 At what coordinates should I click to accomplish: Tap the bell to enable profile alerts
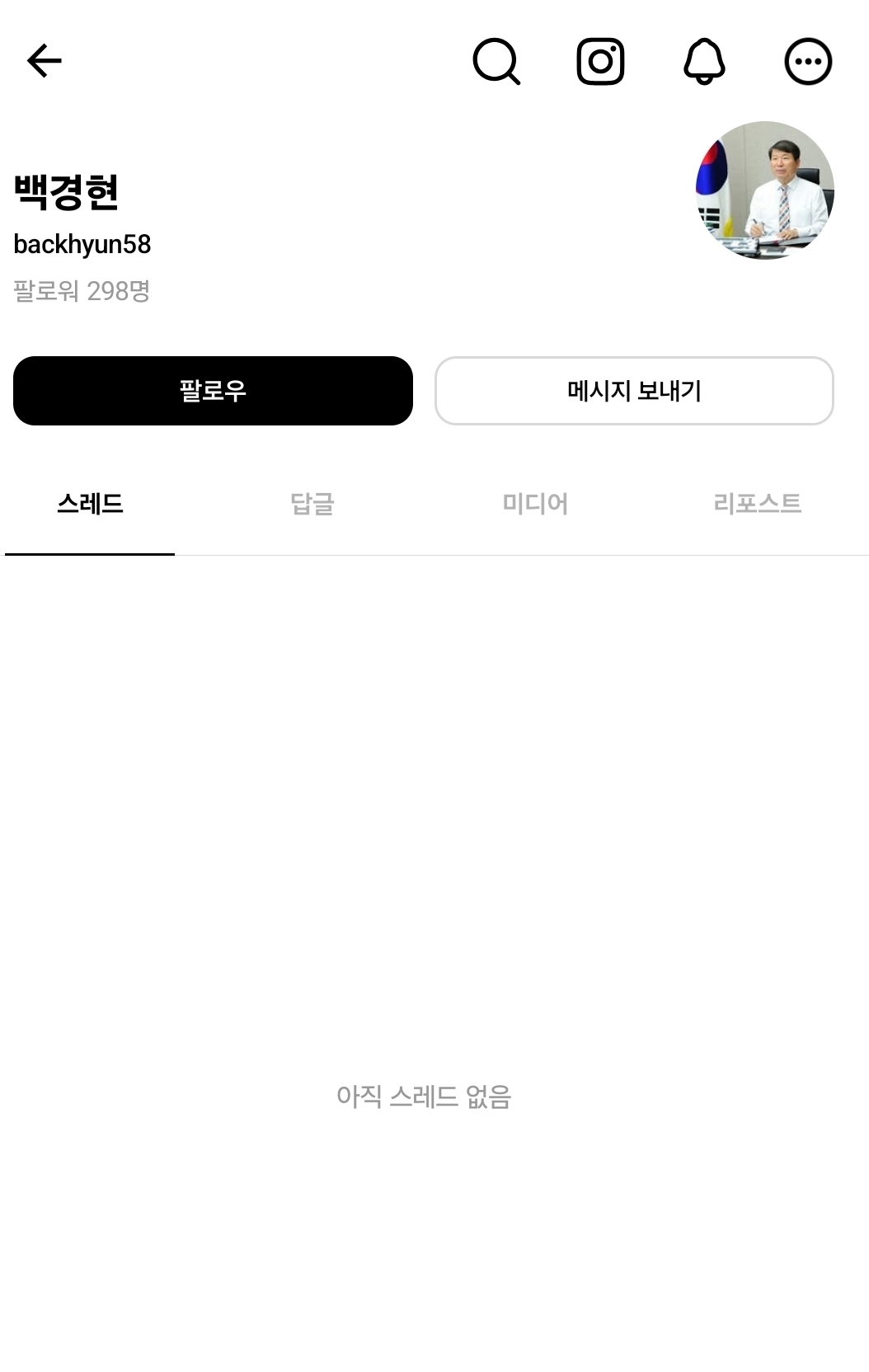[x=706, y=62]
